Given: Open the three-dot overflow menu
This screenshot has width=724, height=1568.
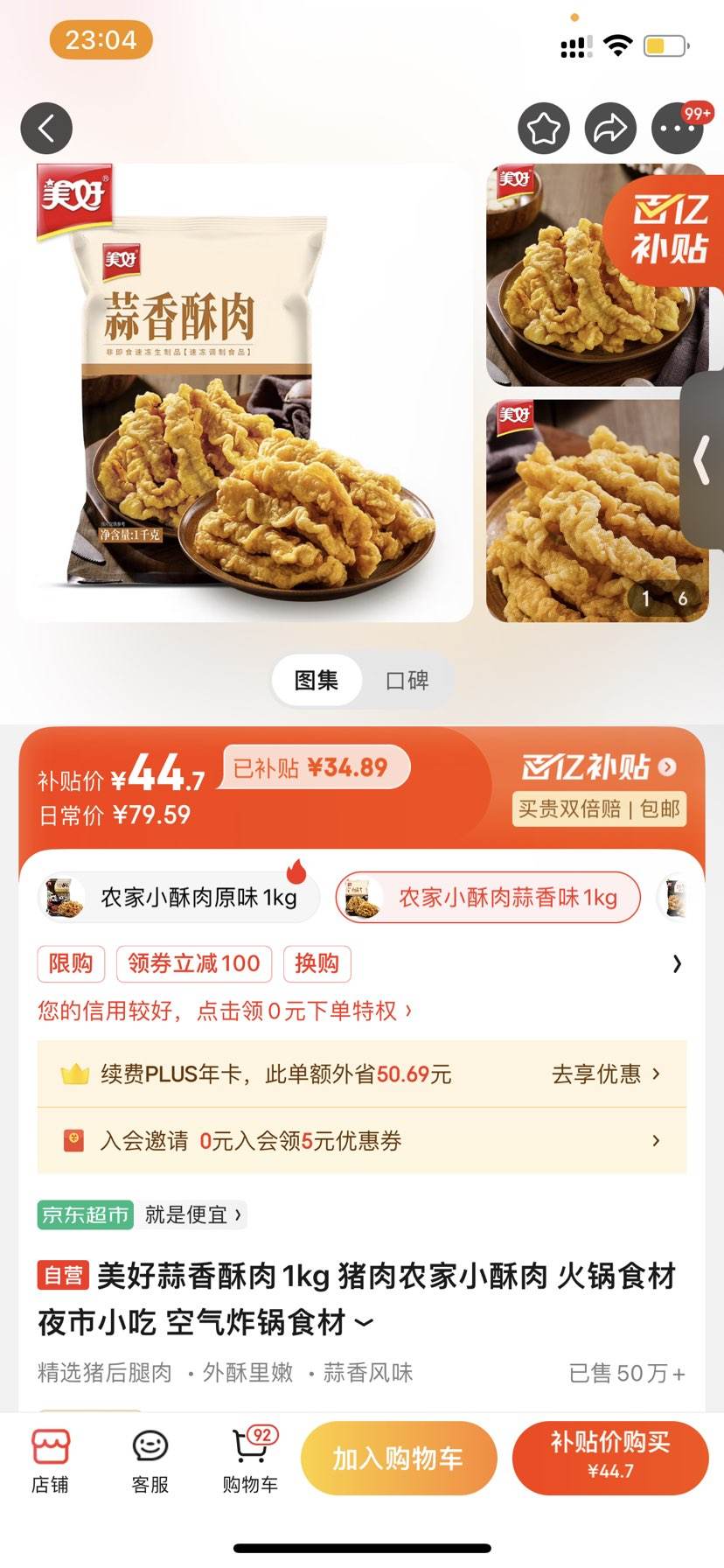Looking at the screenshot, I should [x=677, y=129].
